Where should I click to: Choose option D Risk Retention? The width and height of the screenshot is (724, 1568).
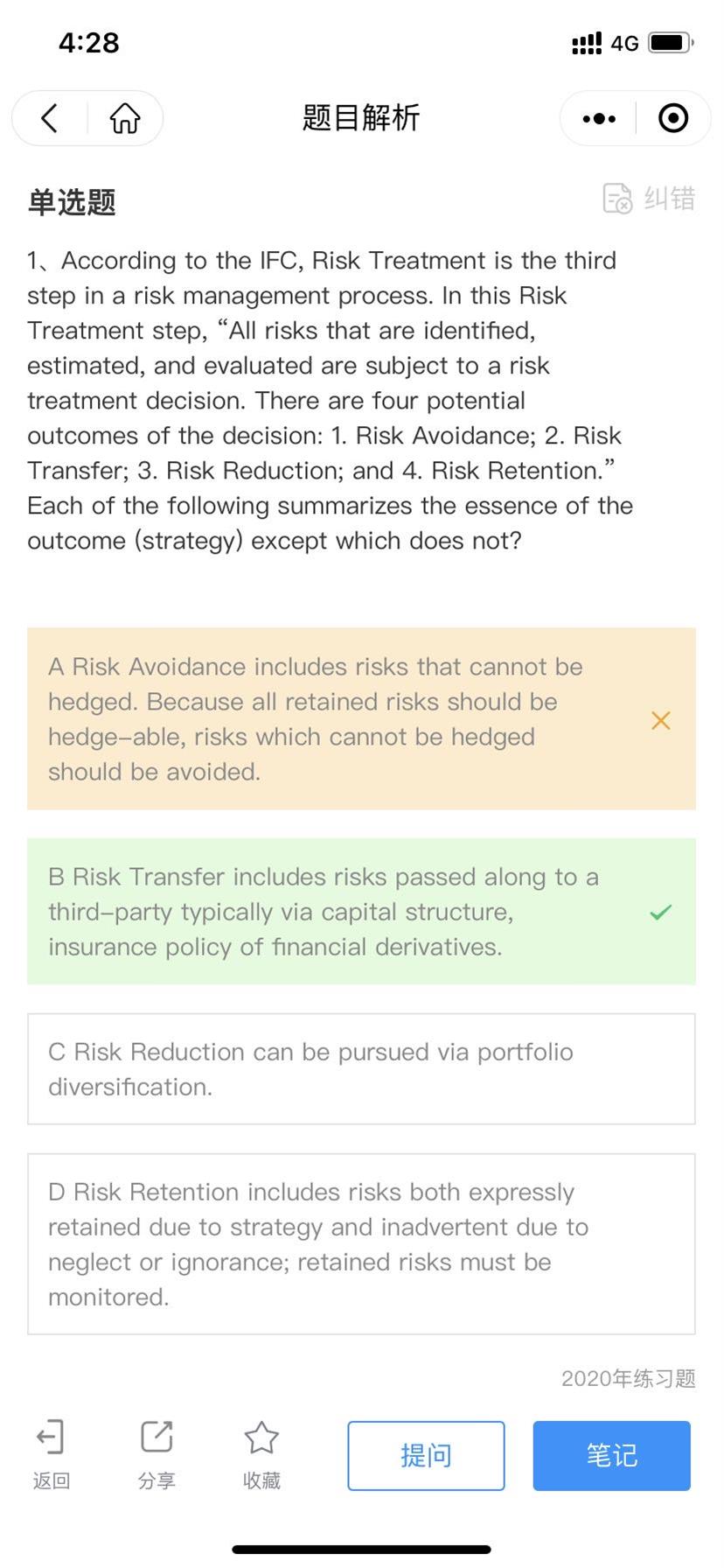coord(361,1244)
